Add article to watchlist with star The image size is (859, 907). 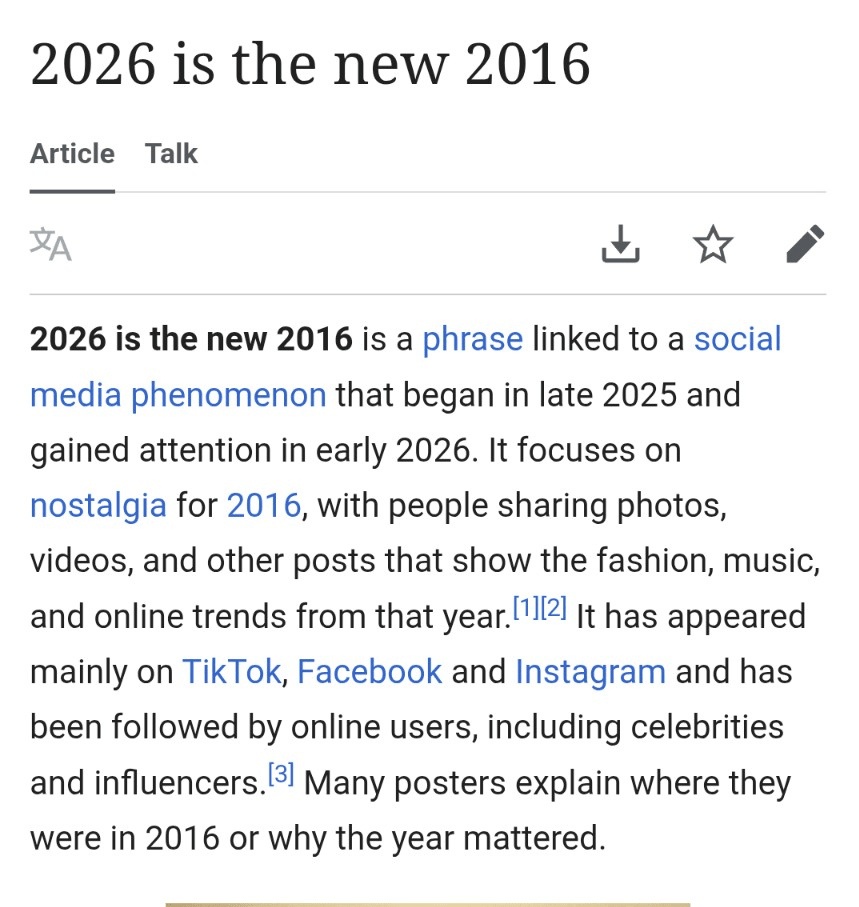pyautogui.click(x=713, y=244)
